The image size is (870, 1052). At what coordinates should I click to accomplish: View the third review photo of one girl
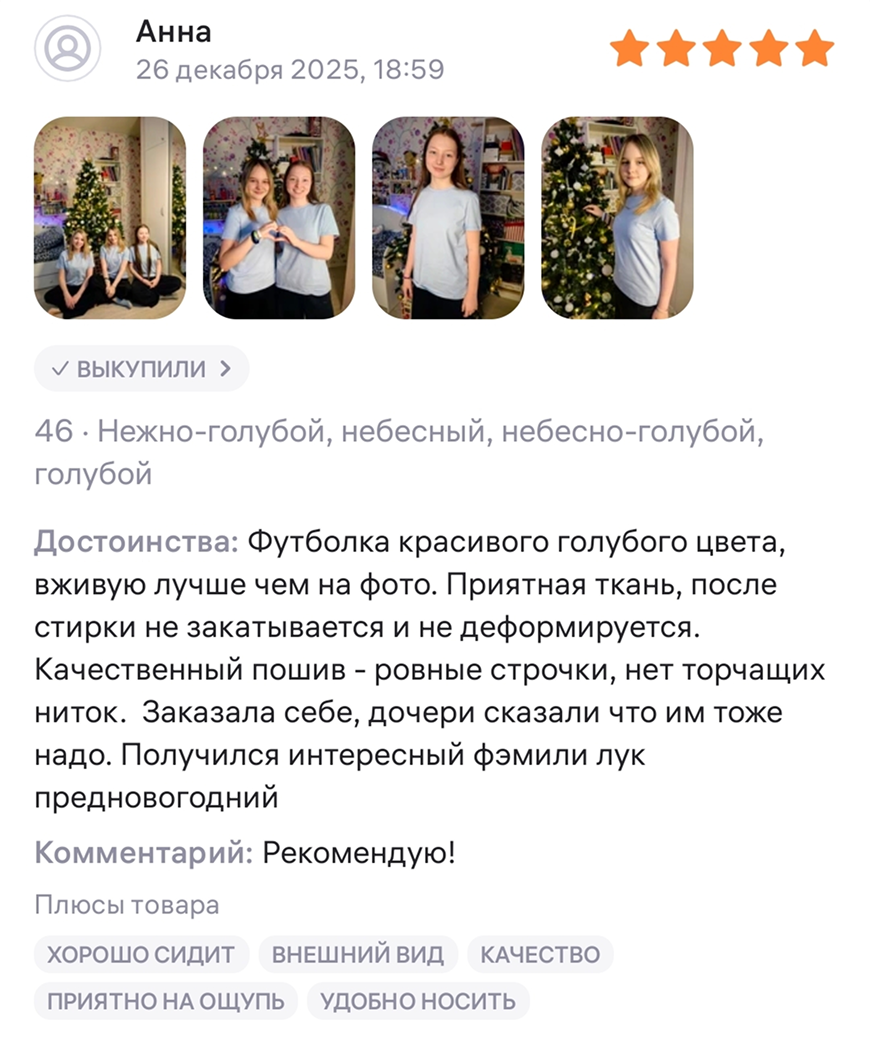click(448, 218)
